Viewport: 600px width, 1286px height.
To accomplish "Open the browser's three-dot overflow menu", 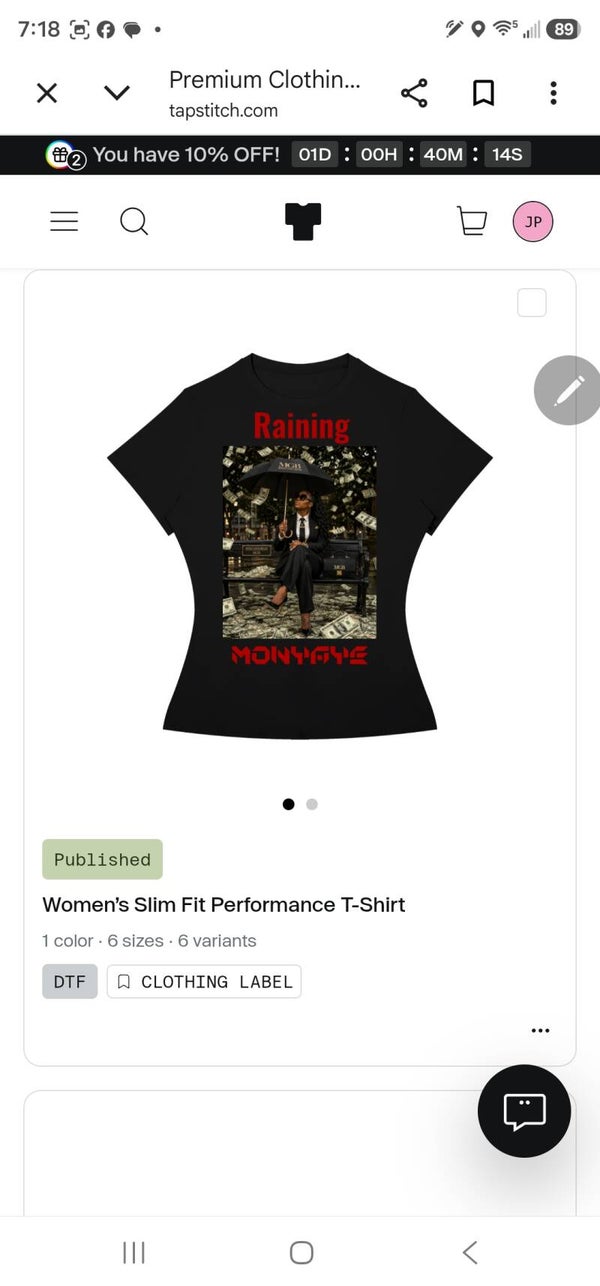I will point(553,93).
